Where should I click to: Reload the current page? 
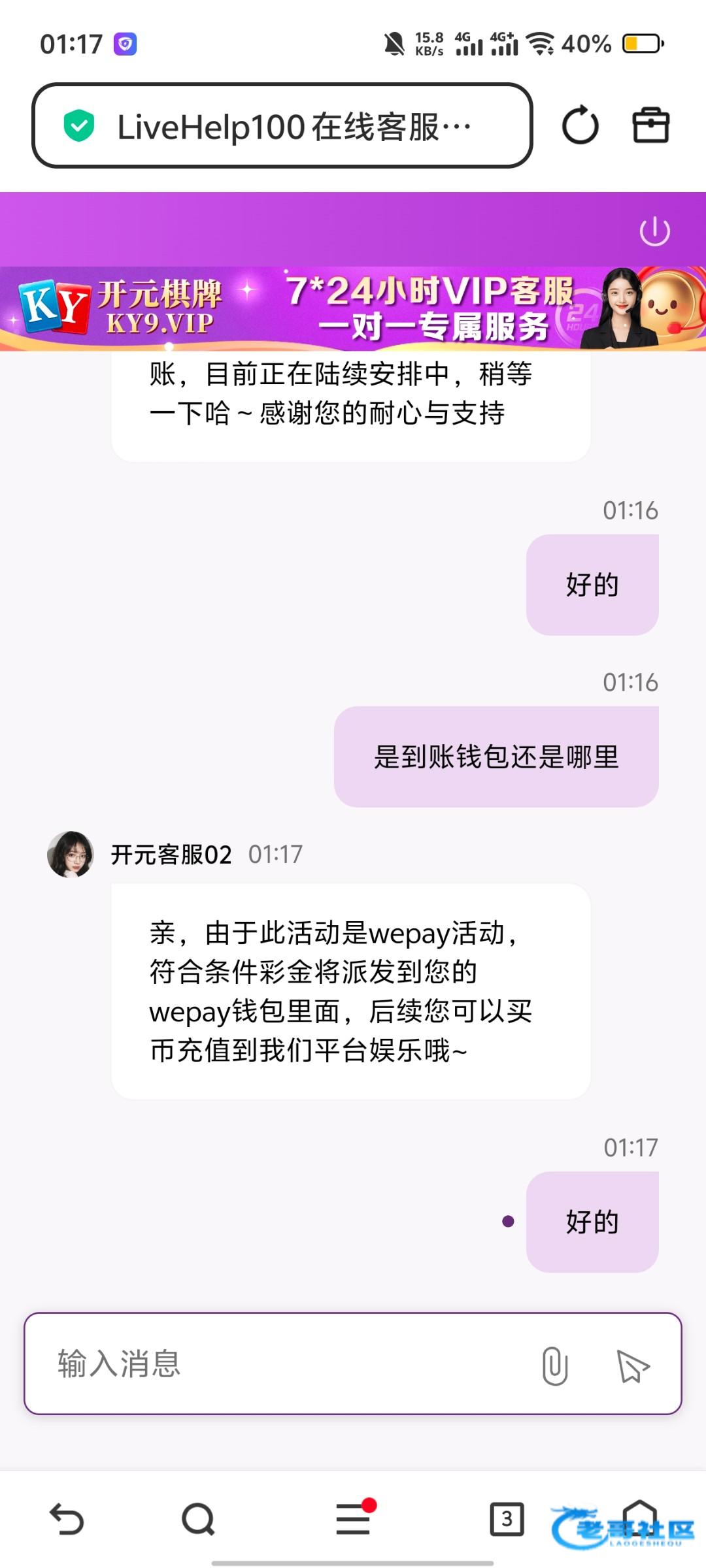(580, 125)
